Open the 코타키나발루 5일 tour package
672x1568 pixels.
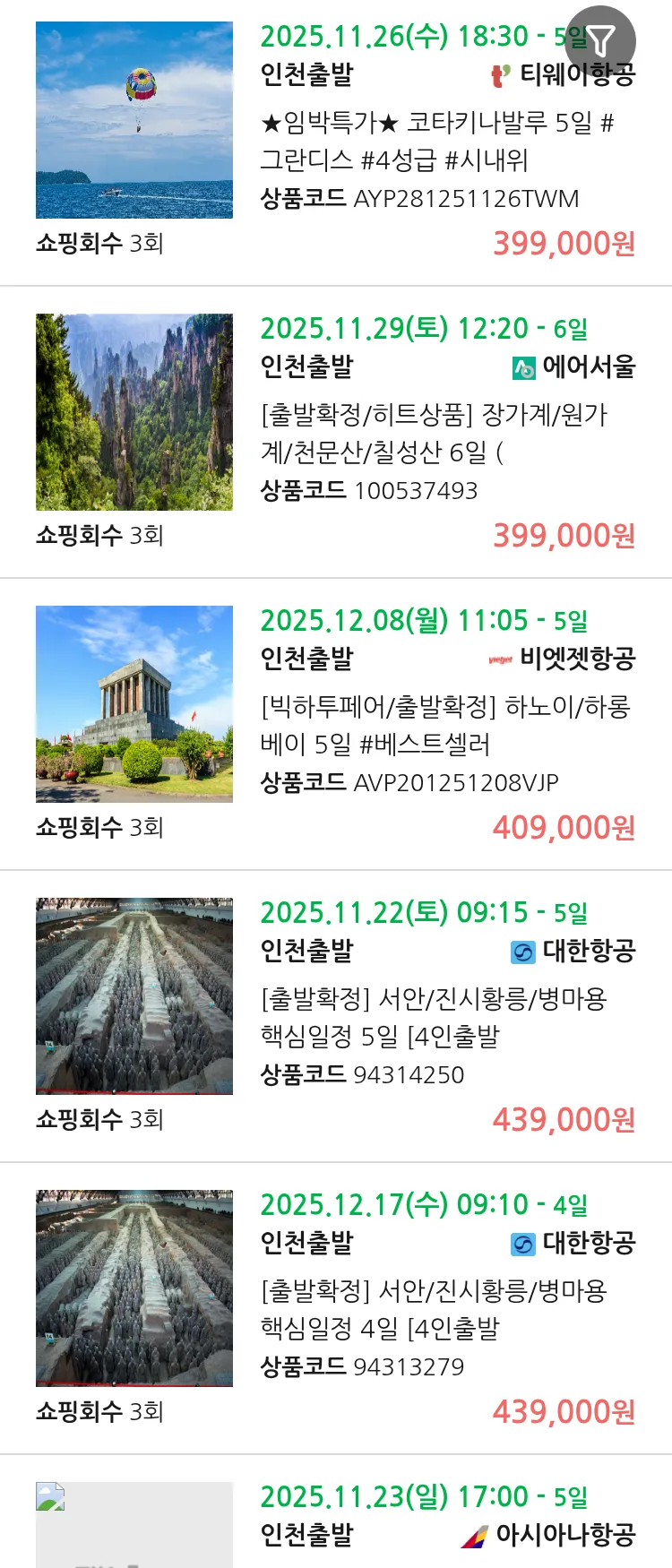(436, 141)
